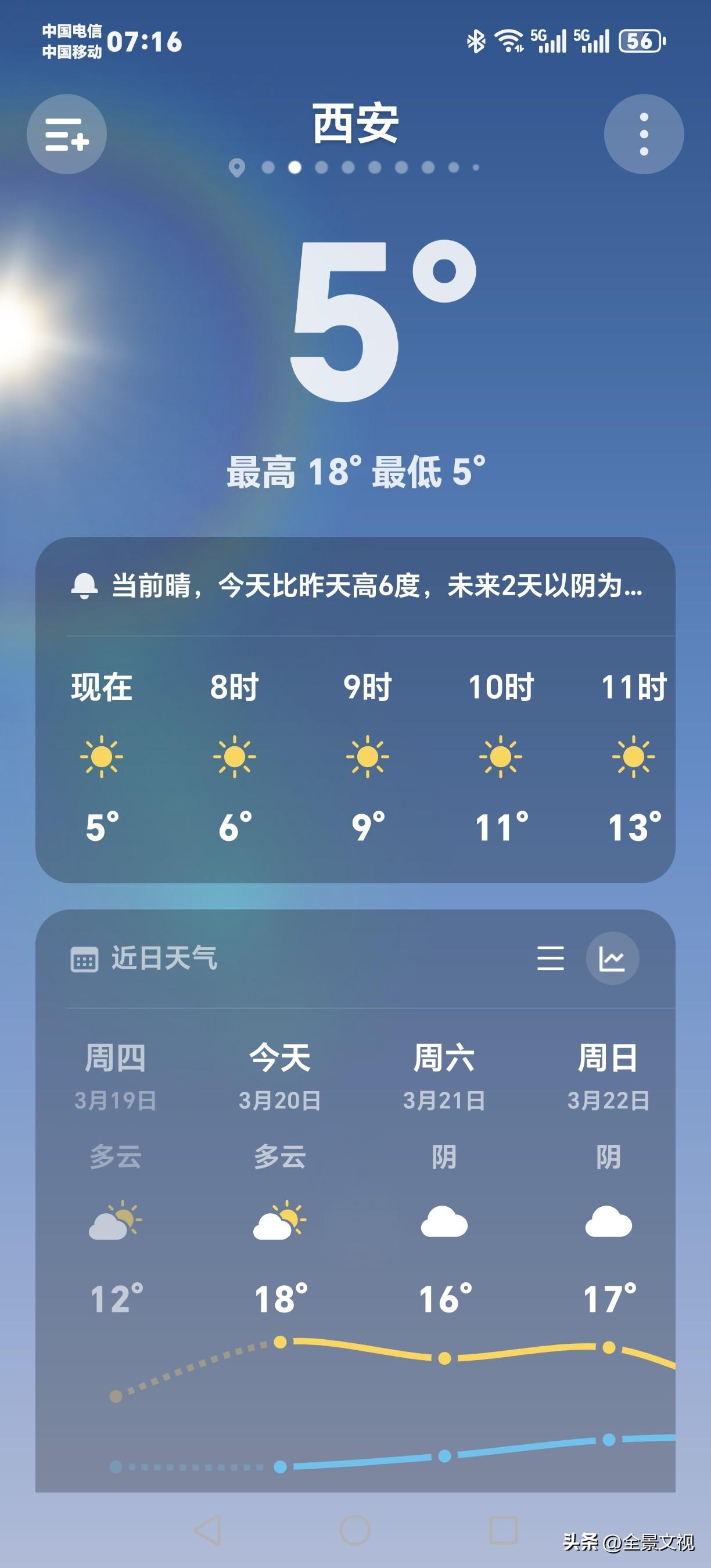Open the add city screen
Image resolution: width=711 pixels, height=1568 pixels.
pyautogui.click(x=68, y=134)
